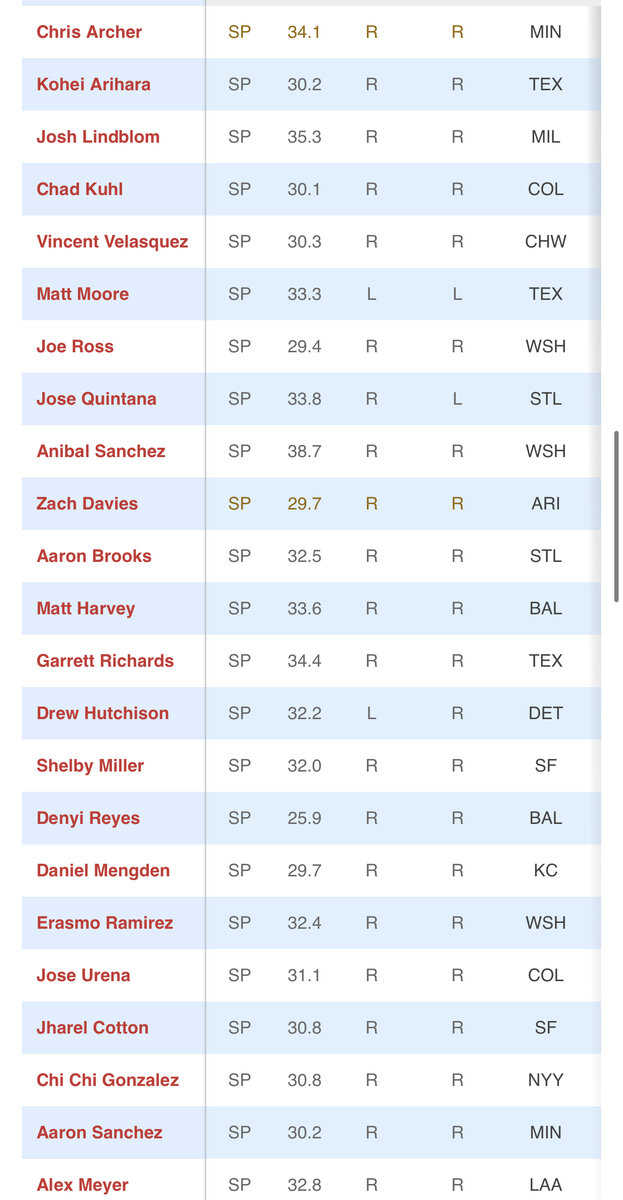
Task: Open Shelby Miller's player page
Action: (x=90, y=766)
